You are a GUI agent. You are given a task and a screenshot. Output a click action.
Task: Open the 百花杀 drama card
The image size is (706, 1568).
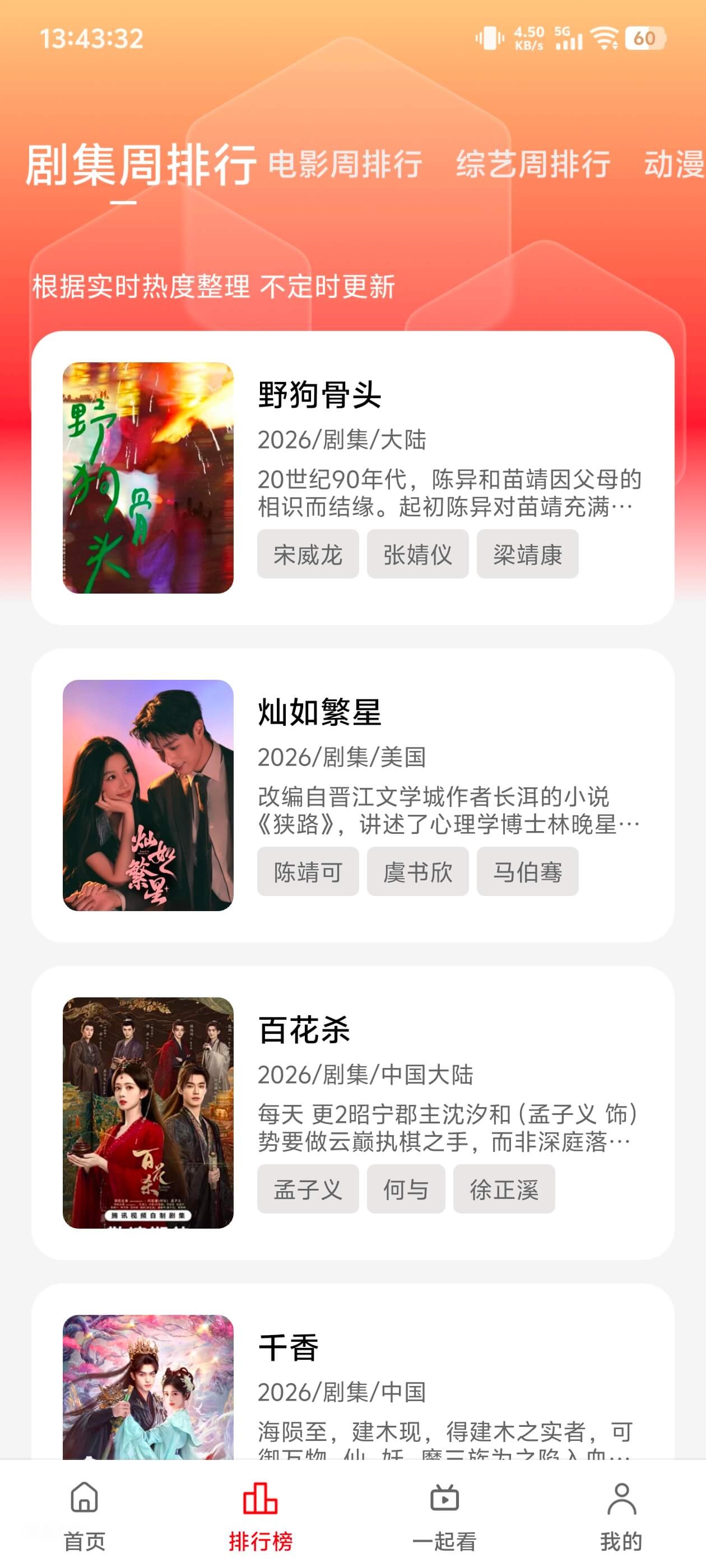tap(352, 1113)
